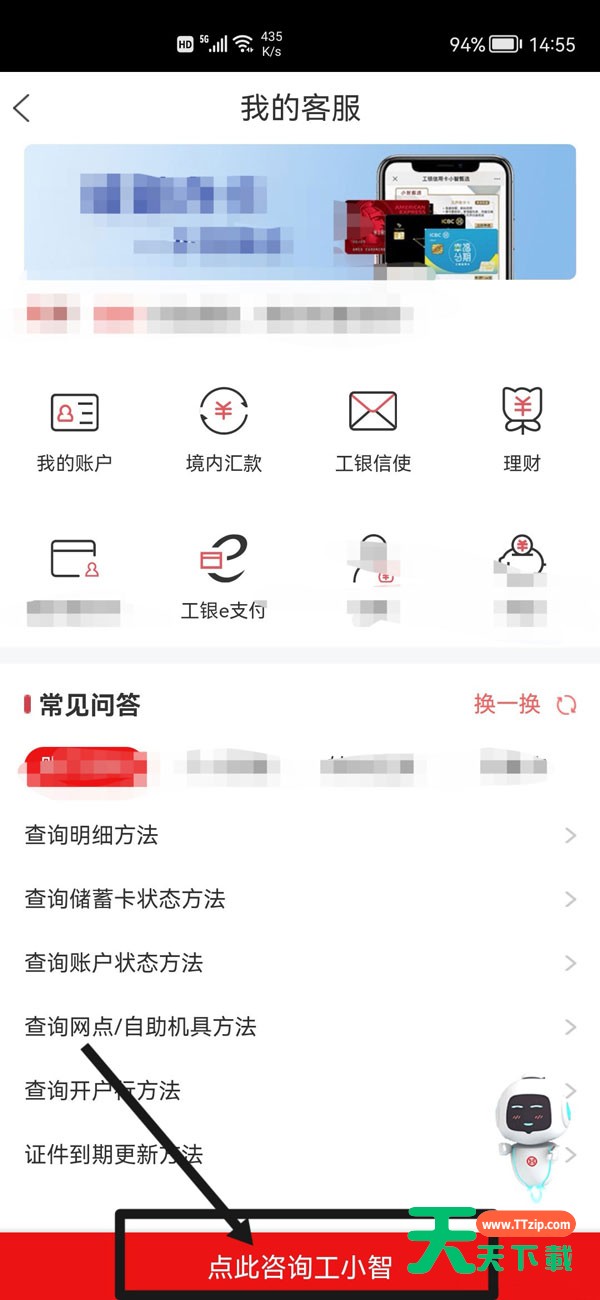Open 工银信使 messaging service
Screen dimensions: 600x1300
[x=373, y=428]
